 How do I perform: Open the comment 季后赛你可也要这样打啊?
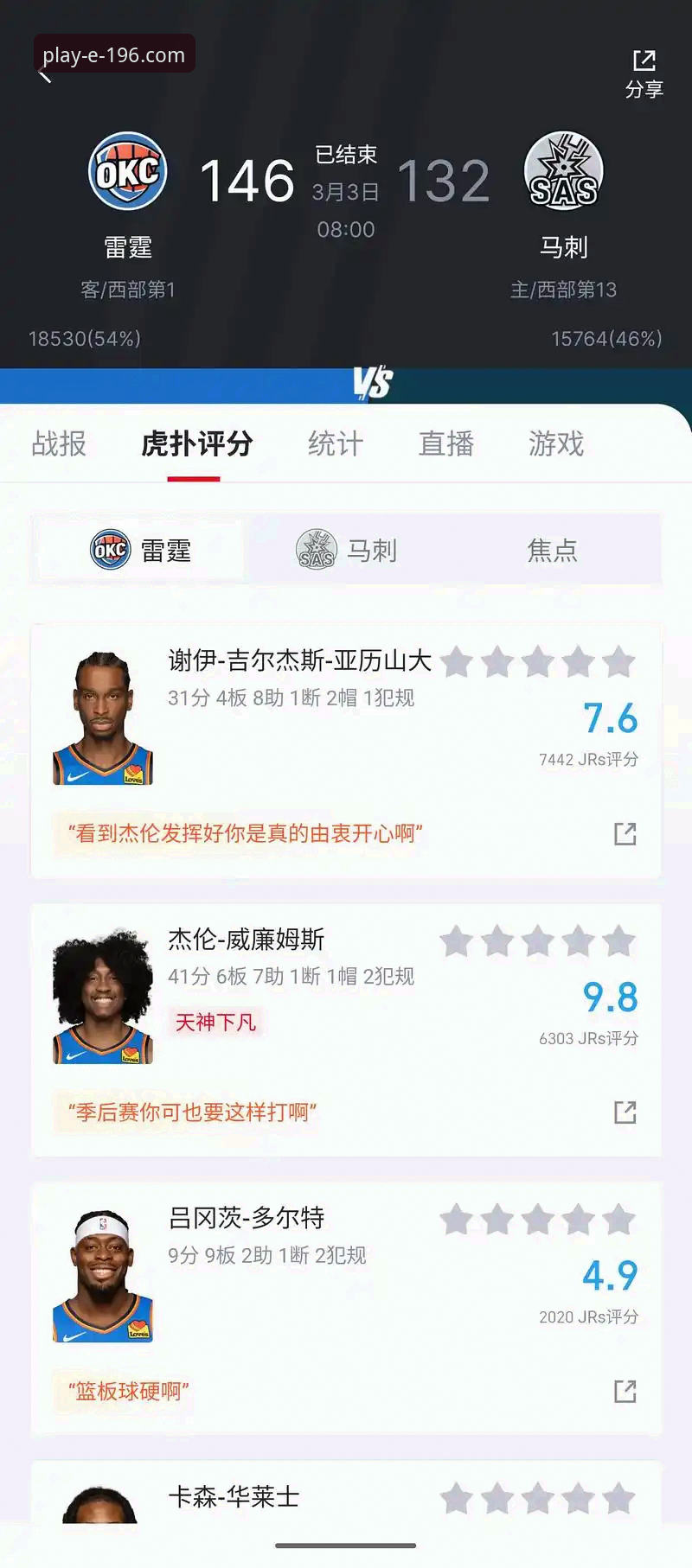196,1113
